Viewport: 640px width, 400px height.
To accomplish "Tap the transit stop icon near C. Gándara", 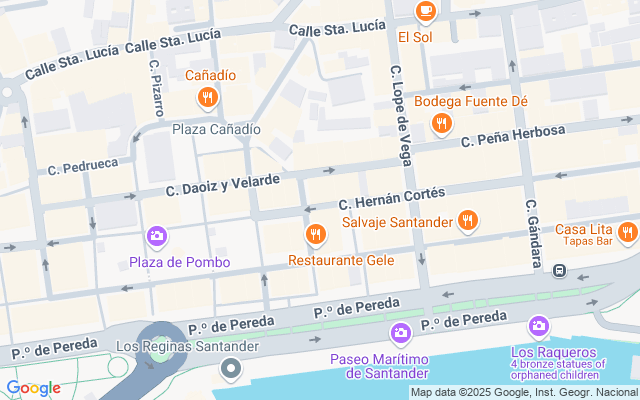I will (561, 271).
